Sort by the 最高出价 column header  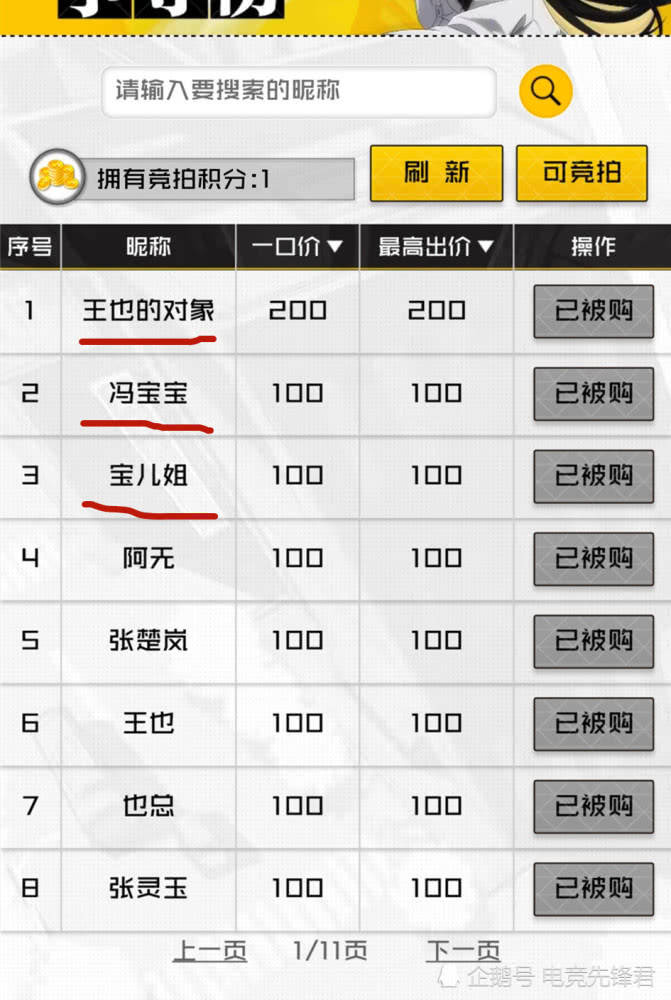coord(436,247)
